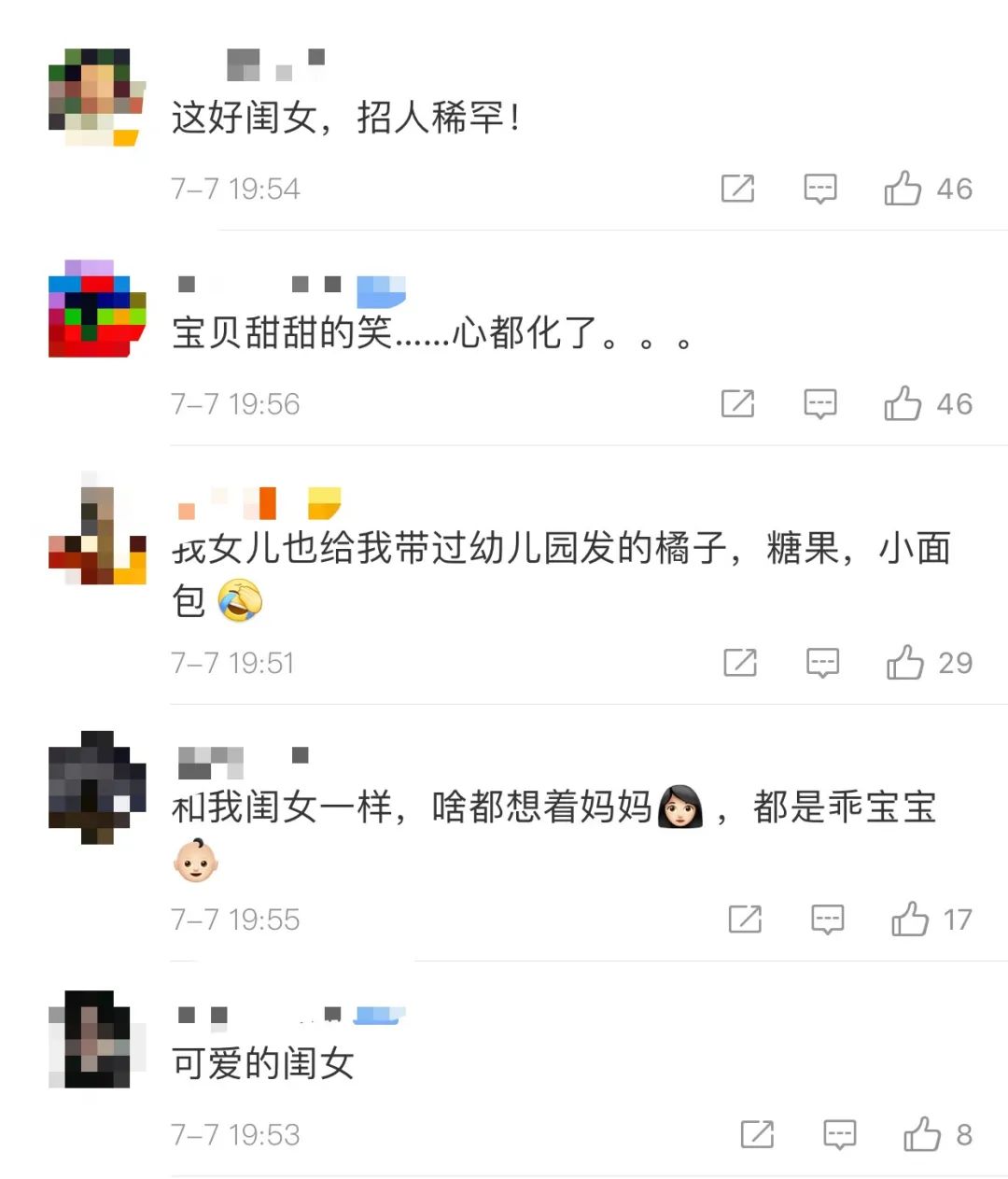Like the comment "这好闺女，招人稀罕！"

pyautogui.click(x=902, y=189)
